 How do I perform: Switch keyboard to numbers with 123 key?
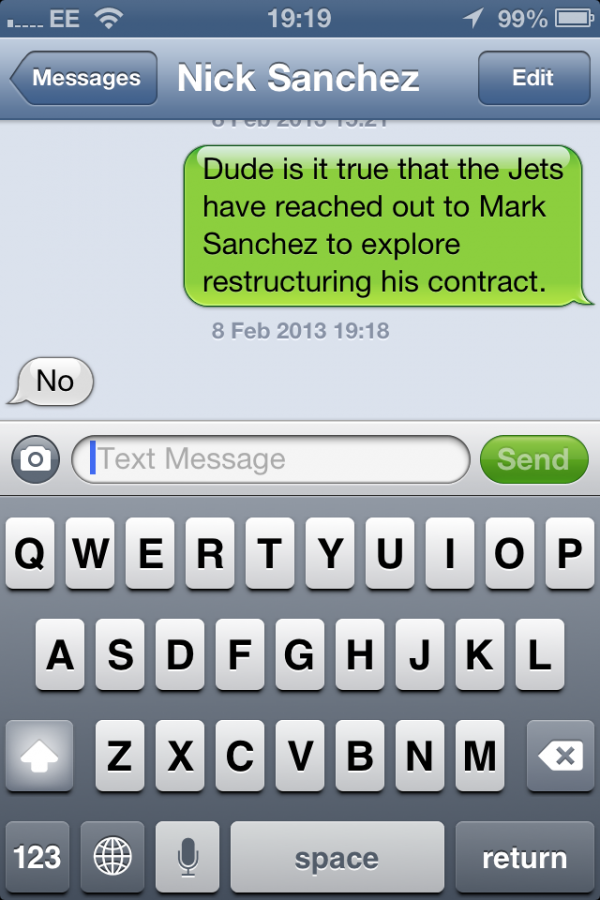37,857
